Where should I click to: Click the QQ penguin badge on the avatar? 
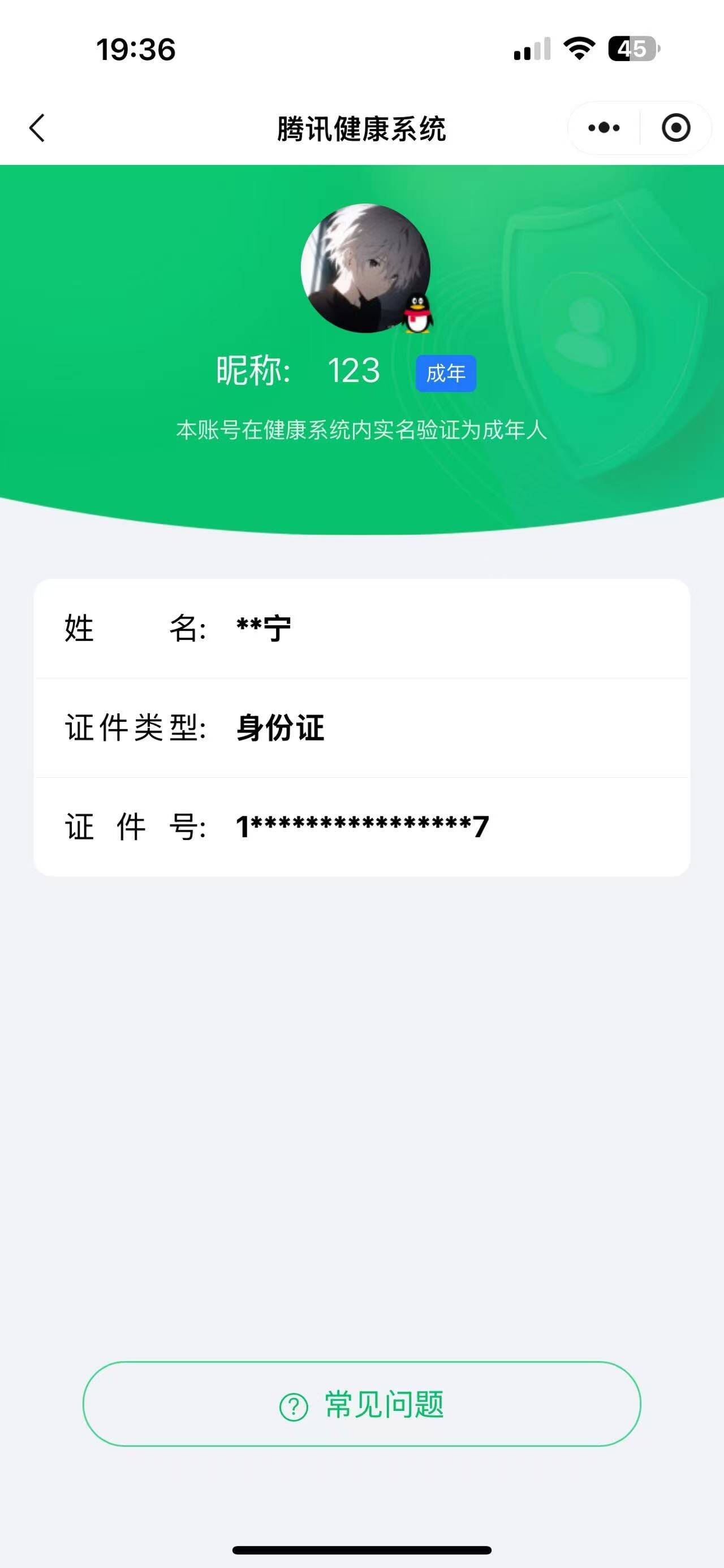[x=417, y=315]
